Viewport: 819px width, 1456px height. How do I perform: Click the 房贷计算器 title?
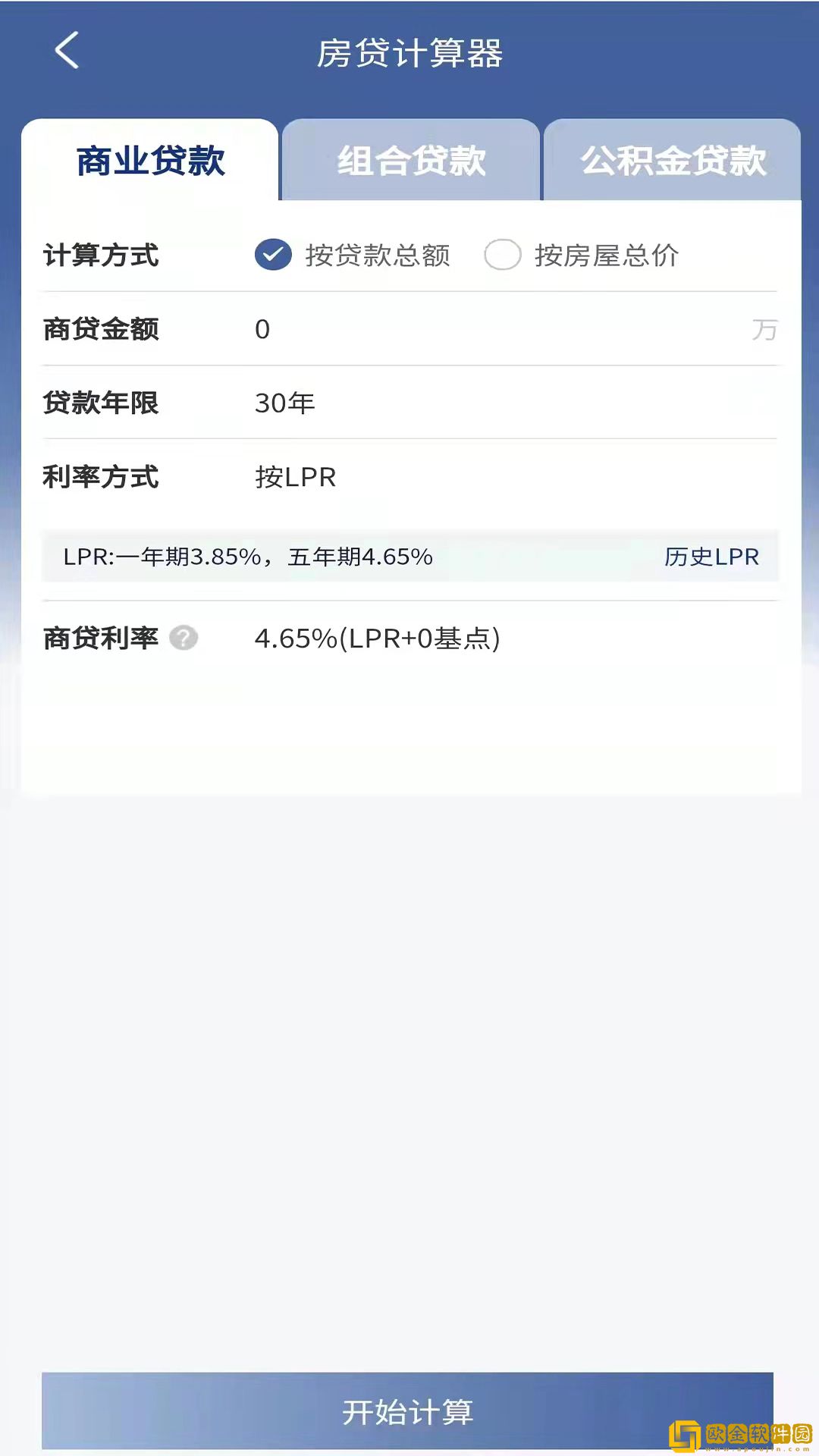coord(409,53)
